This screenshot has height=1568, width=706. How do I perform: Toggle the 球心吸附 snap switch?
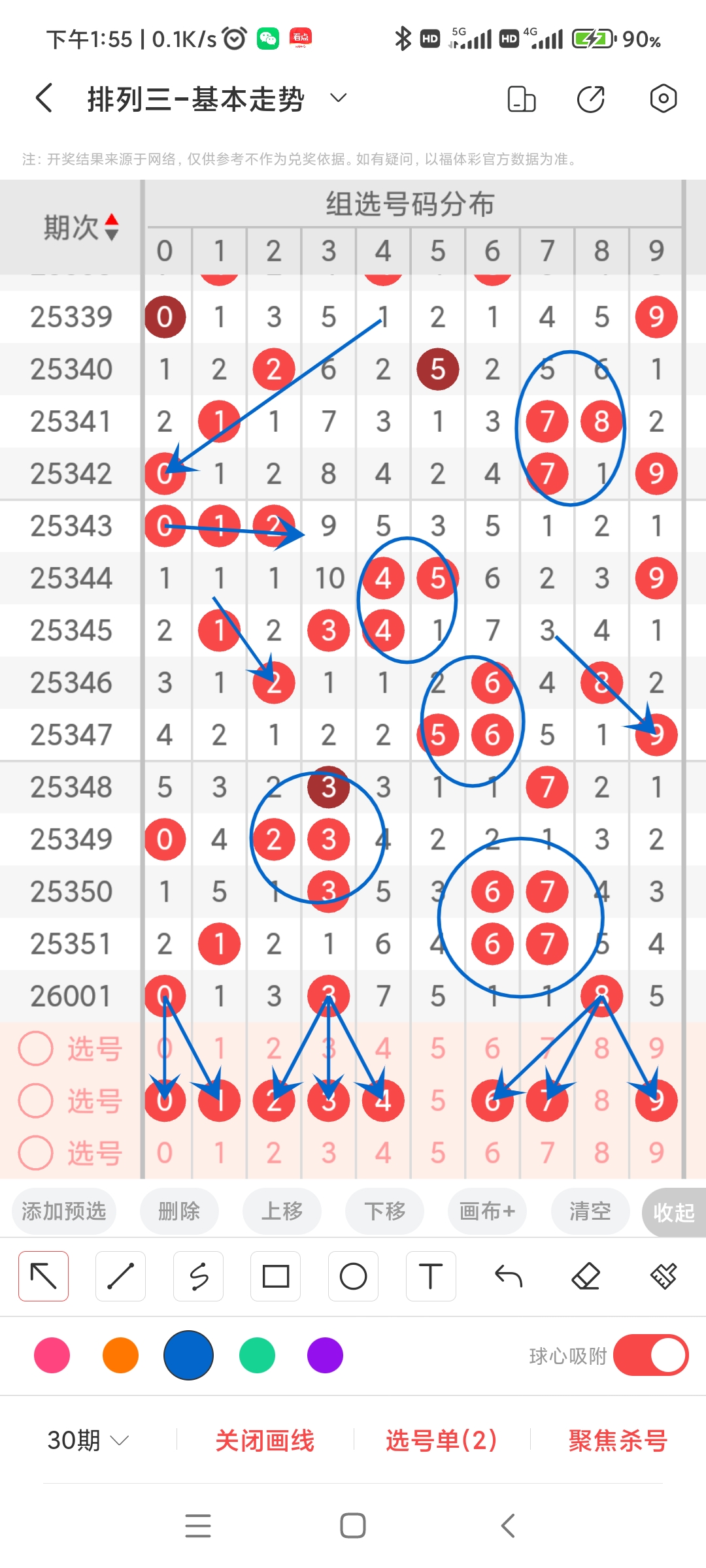tap(651, 1356)
